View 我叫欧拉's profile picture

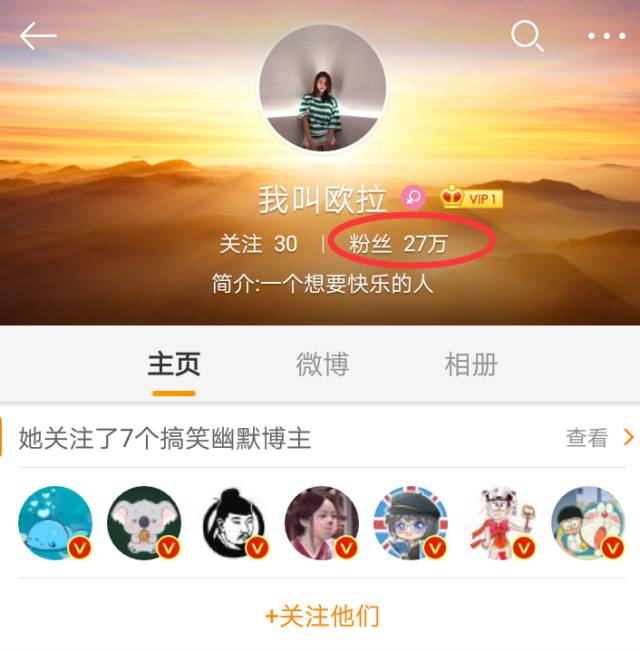(322, 90)
